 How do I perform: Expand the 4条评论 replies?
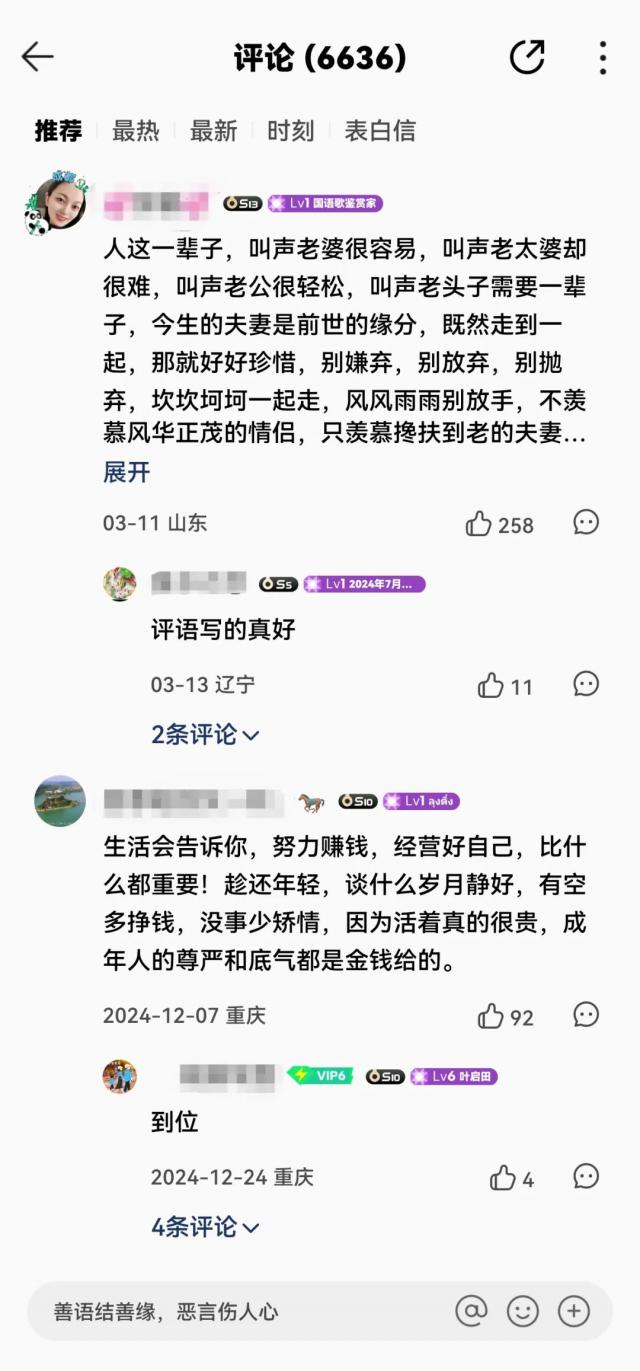pos(205,1227)
